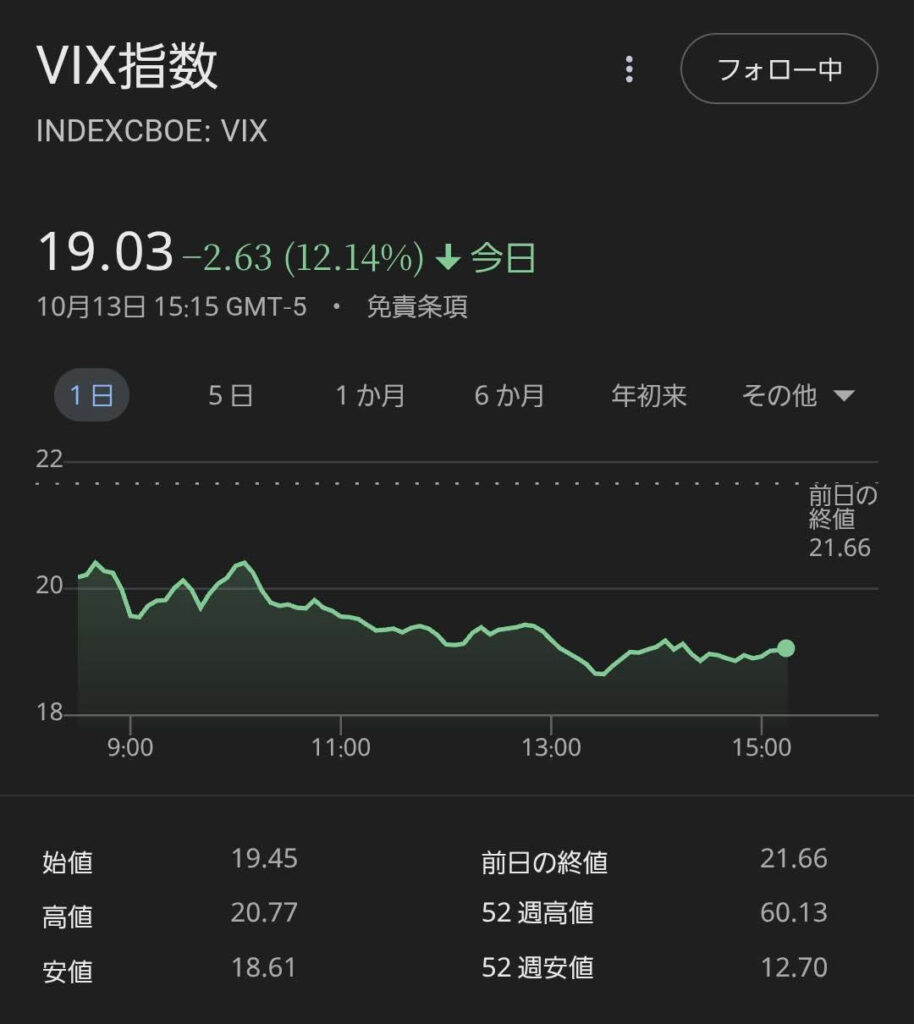This screenshot has height=1024, width=914.
Task: Show the 1か月 chart range
Action: 370,395
